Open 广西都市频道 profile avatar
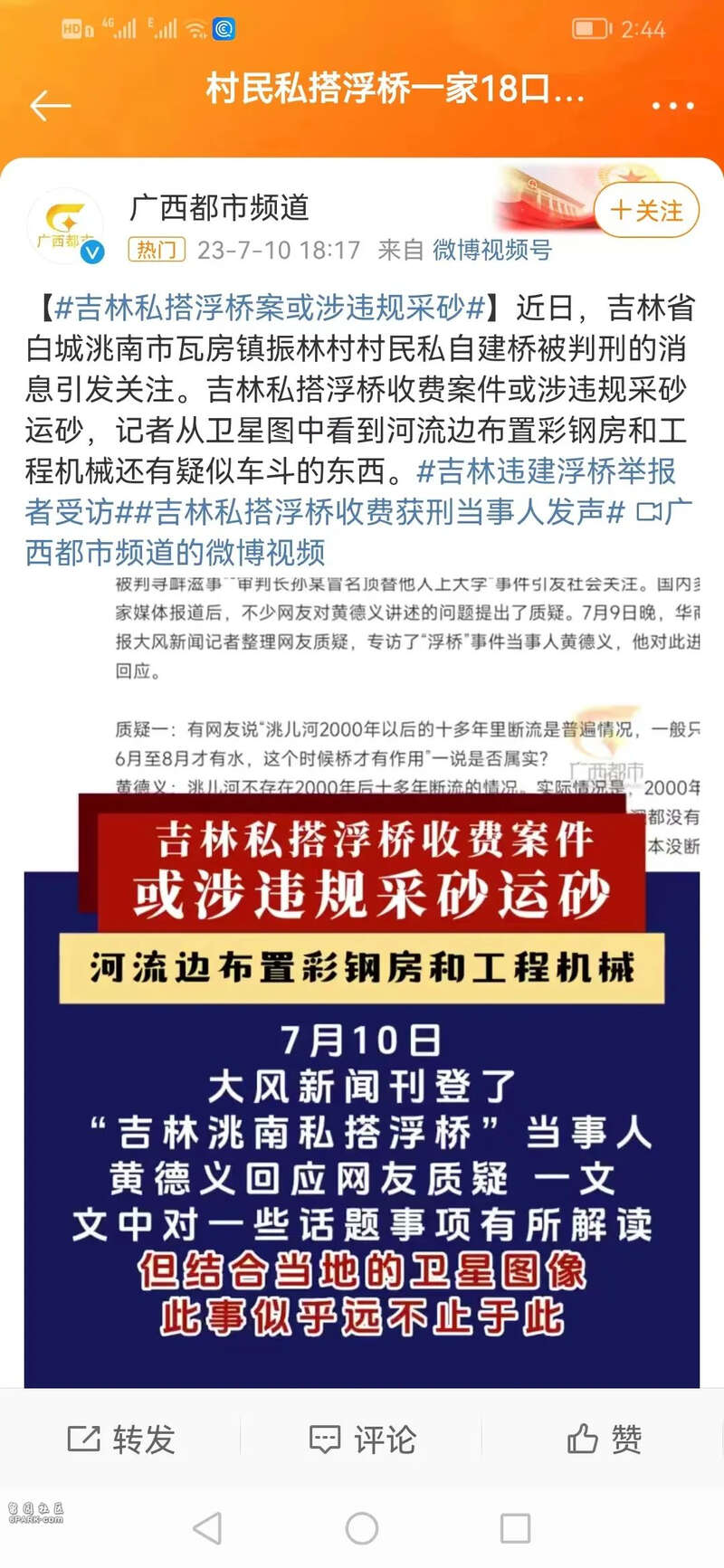The height and width of the screenshot is (1568, 724). point(65,226)
